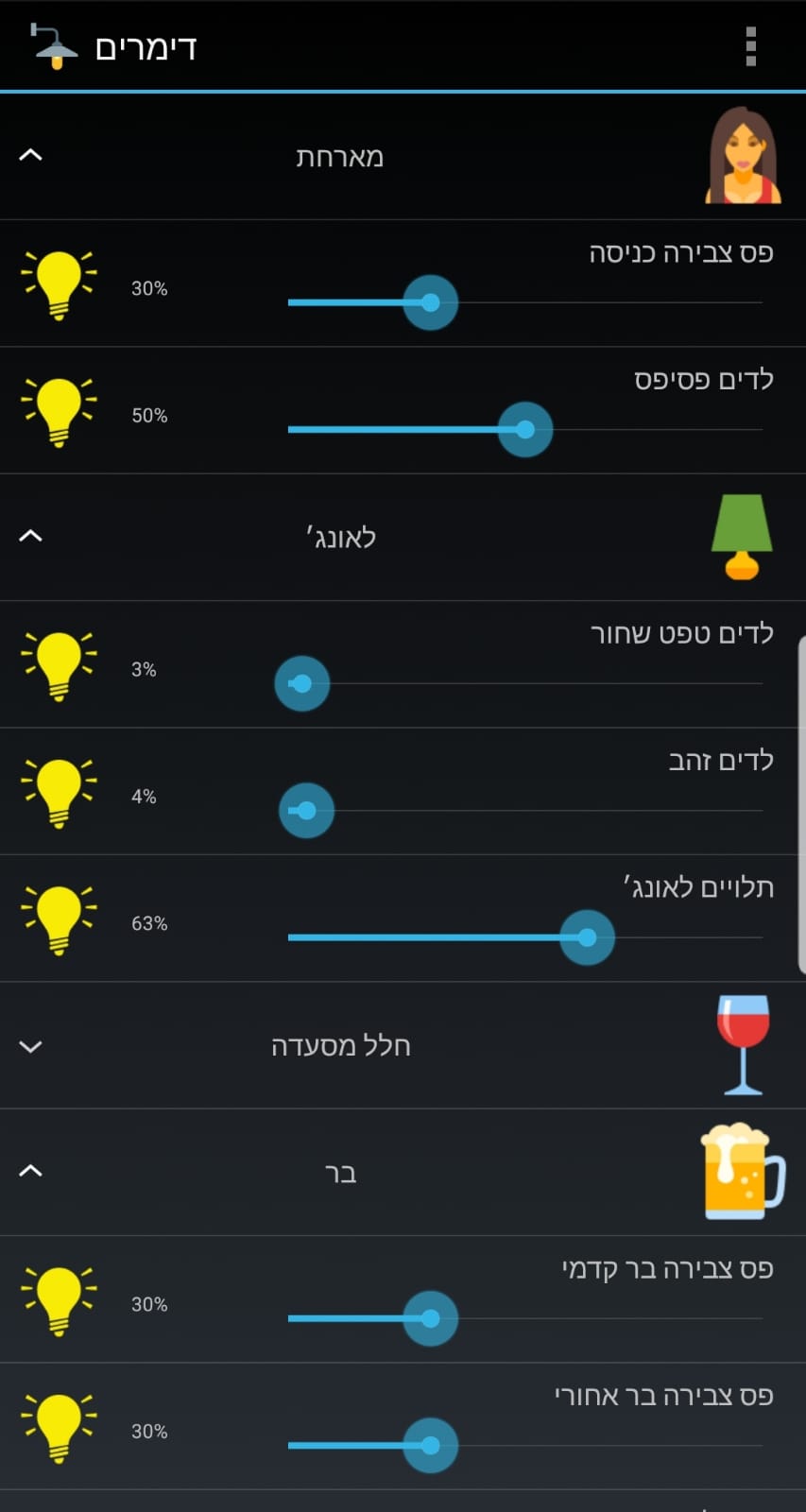Open the overflow menu in the app bar
The height and width of the screenshot is (1512, 806).
click(751, 46)
